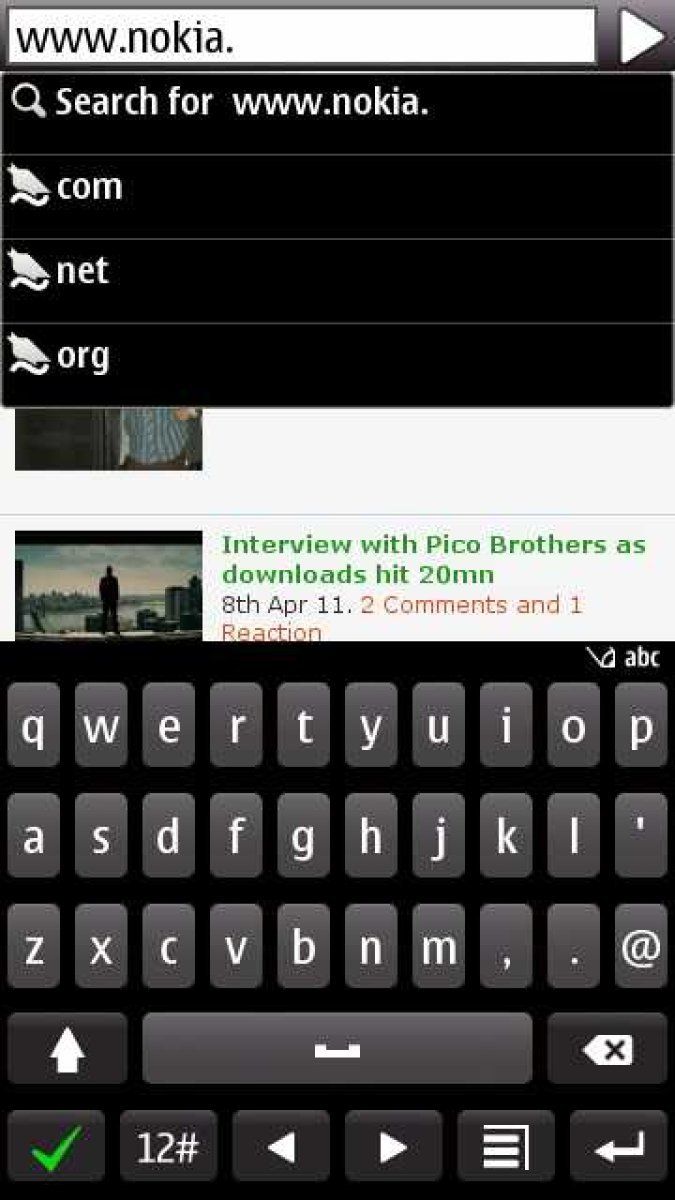675x1200 pixels.
Task: Tap the URL address field
Action: coord(300,38)
